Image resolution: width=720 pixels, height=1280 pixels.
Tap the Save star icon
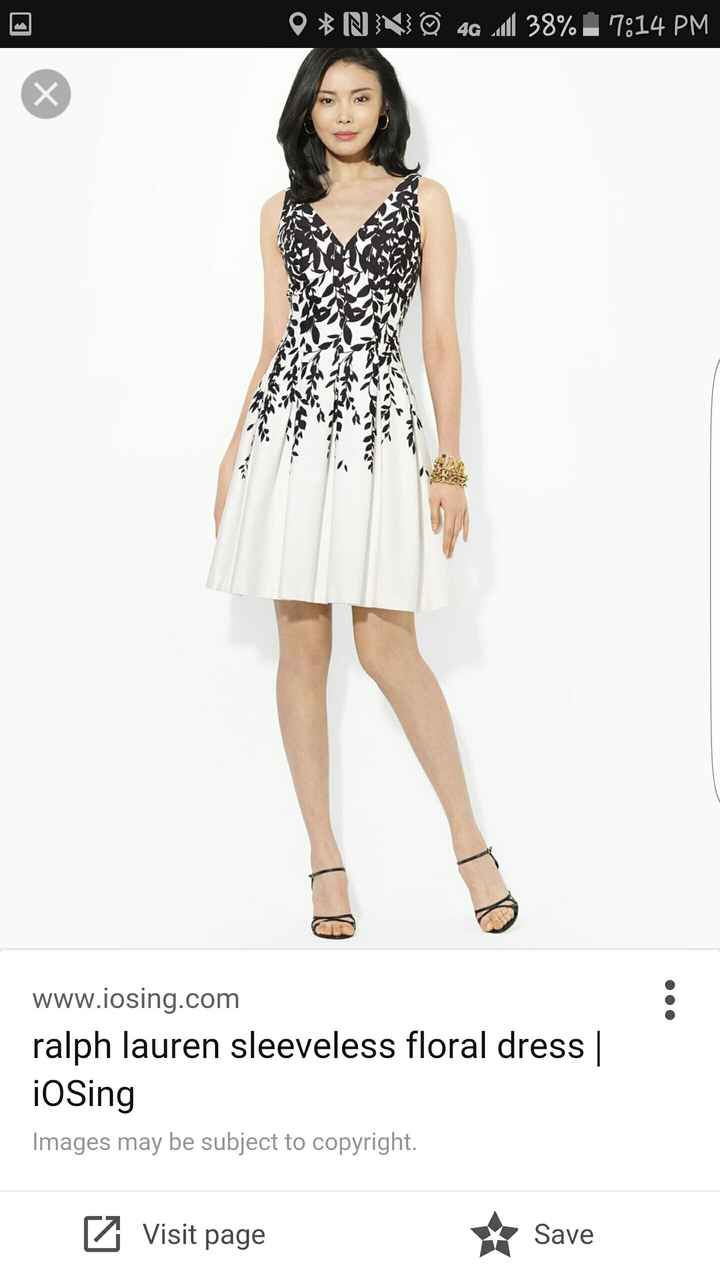[x=496, y=1234]
